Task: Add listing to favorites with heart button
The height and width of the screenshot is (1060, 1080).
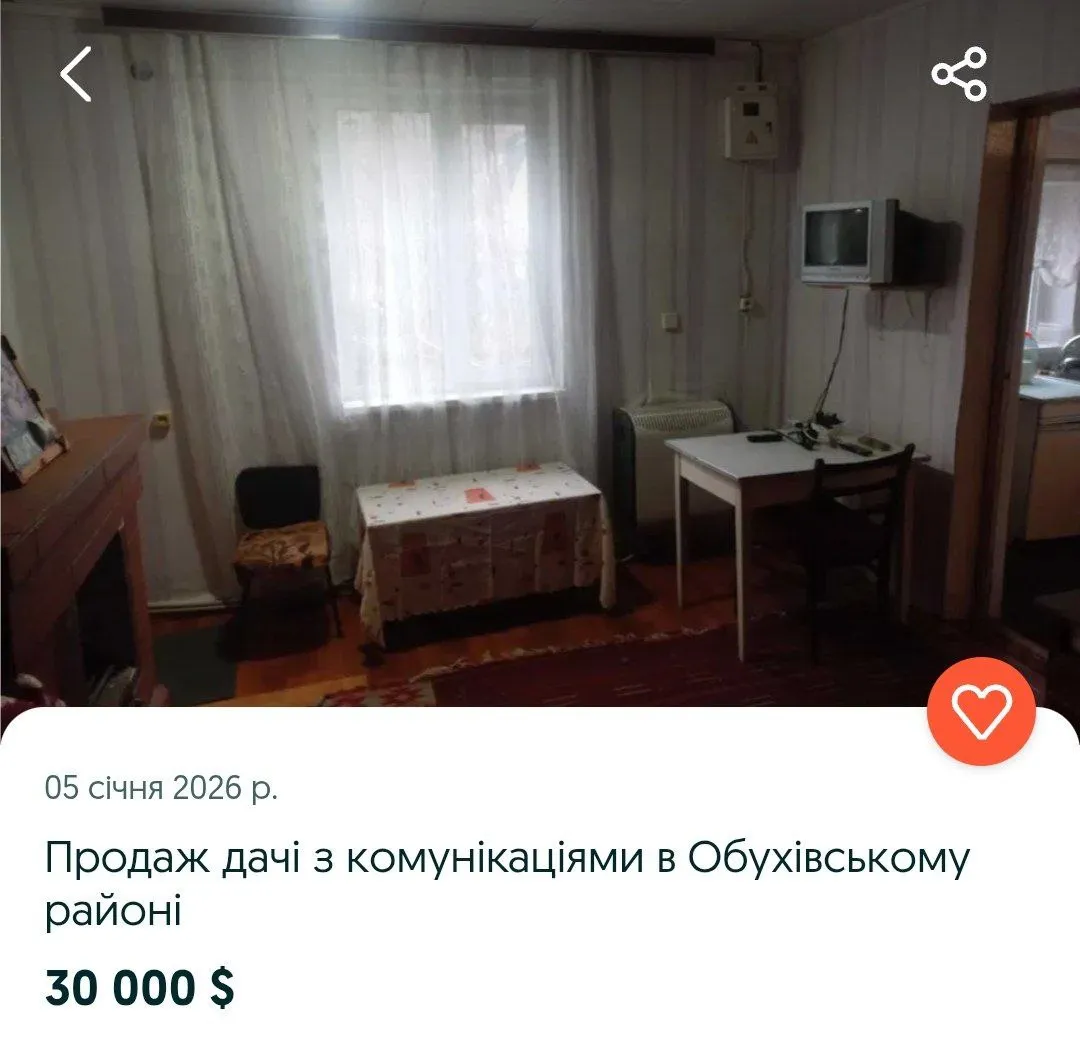Action: coord(981,711)
